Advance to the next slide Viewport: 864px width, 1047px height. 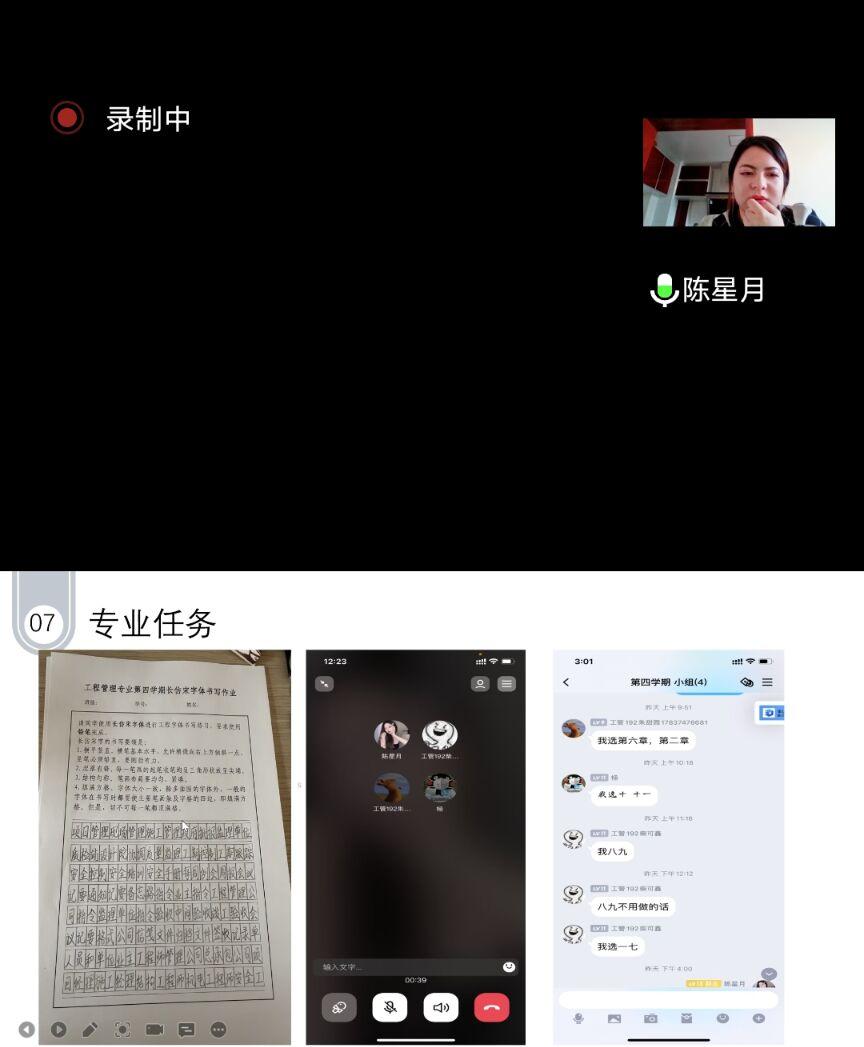59,1029
